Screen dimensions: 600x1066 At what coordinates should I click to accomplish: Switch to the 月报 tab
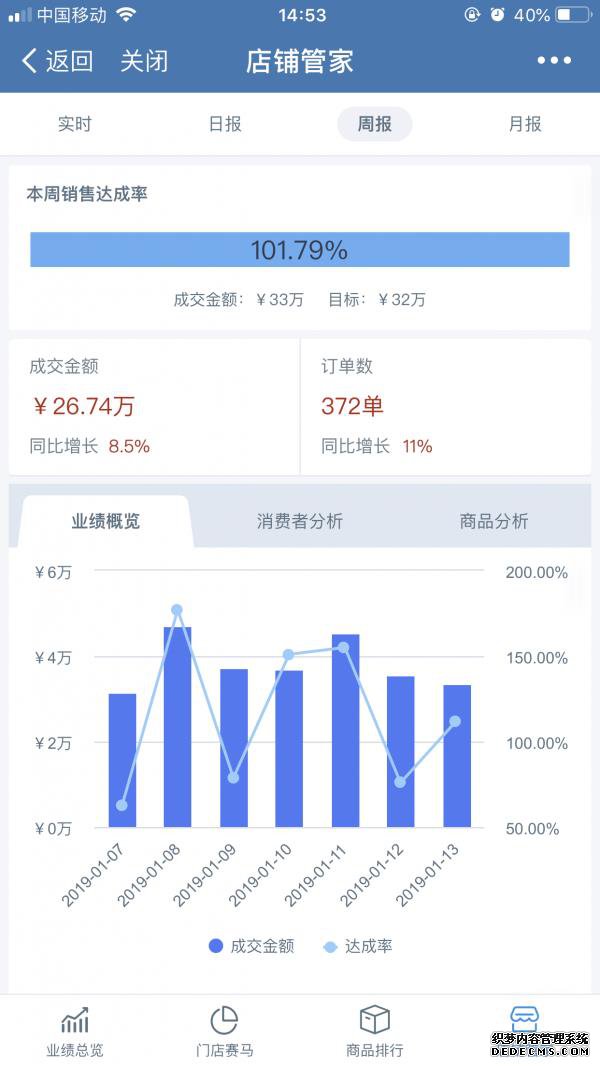pos(525,124)
